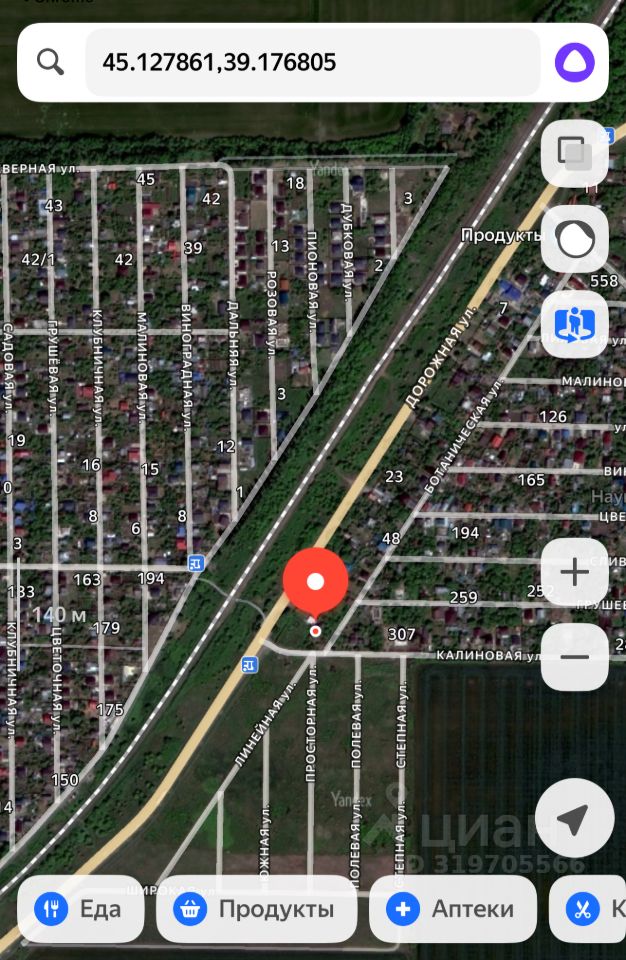The height and width of the screenshot is (960, 626).
Task: Zoom in with the plus button
Action: (574, 572)
